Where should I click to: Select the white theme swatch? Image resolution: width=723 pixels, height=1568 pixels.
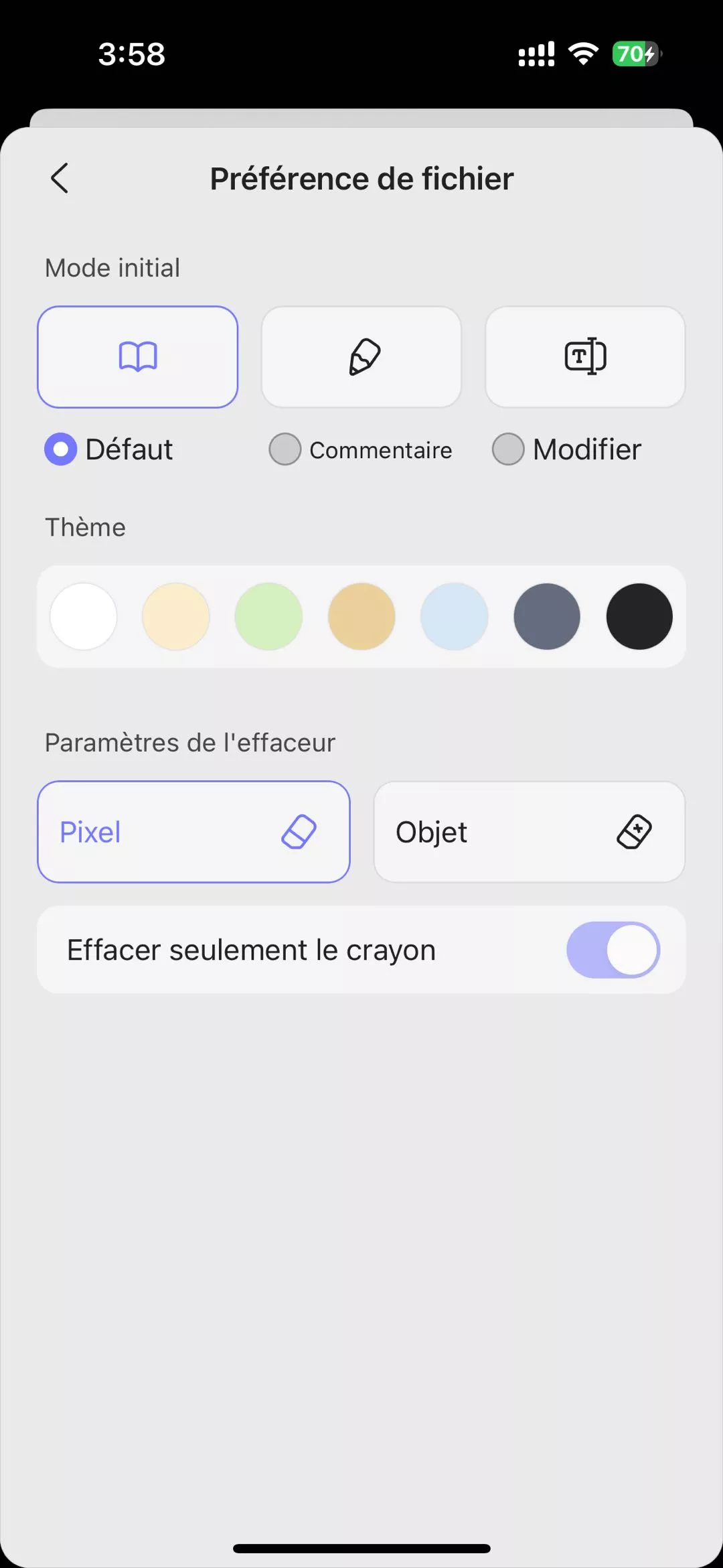(83, 616)
